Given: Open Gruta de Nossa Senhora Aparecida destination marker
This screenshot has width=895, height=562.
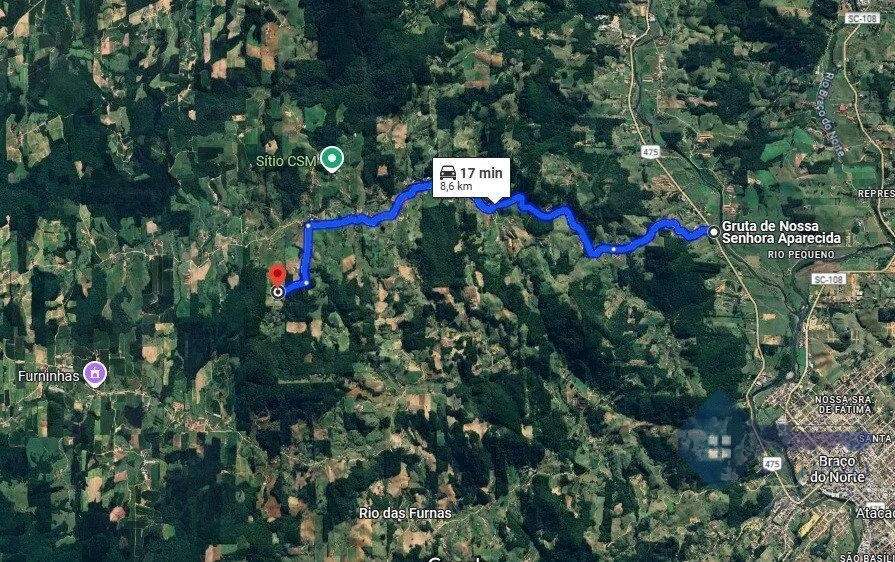Looking at the screenshot, I should click(713, 232).
